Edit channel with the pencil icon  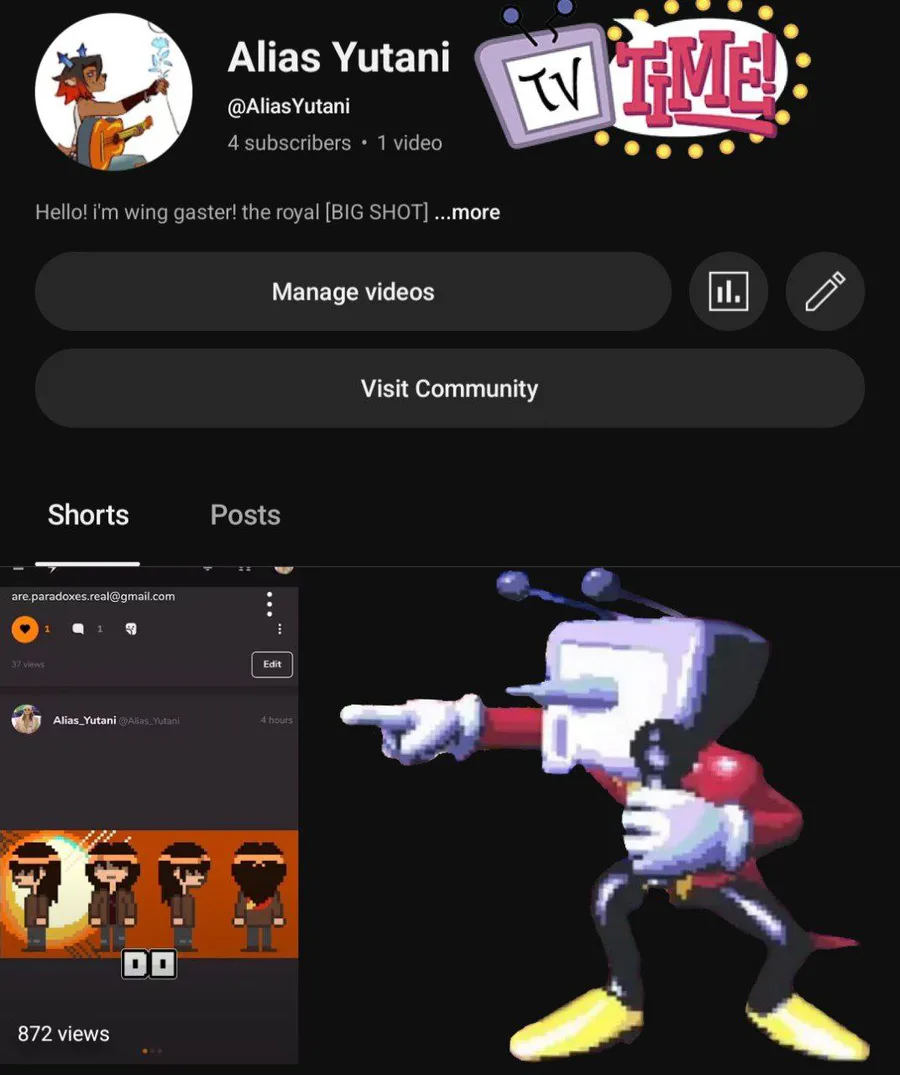click(x=825, y=291)
